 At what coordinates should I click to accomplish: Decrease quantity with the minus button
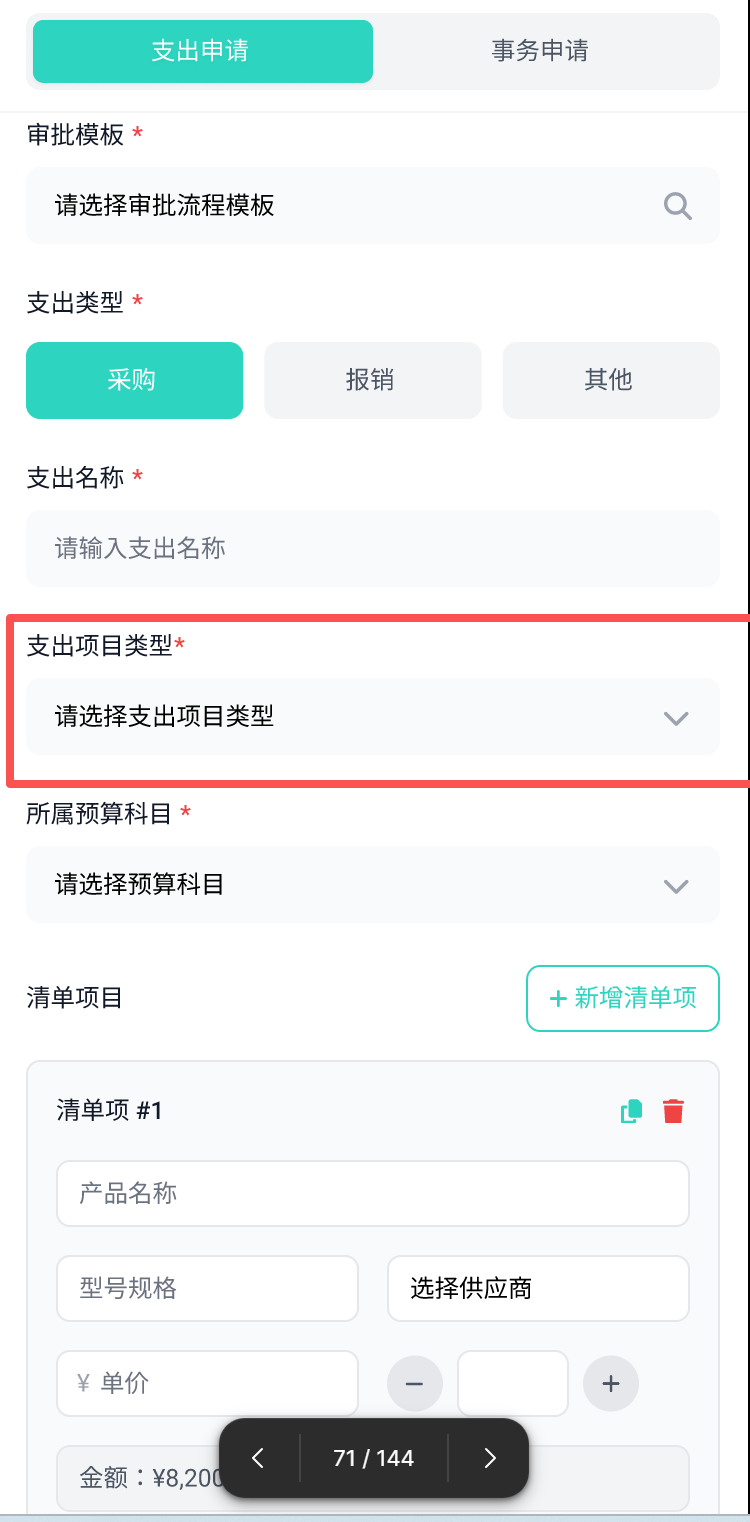click(414, 1384)
